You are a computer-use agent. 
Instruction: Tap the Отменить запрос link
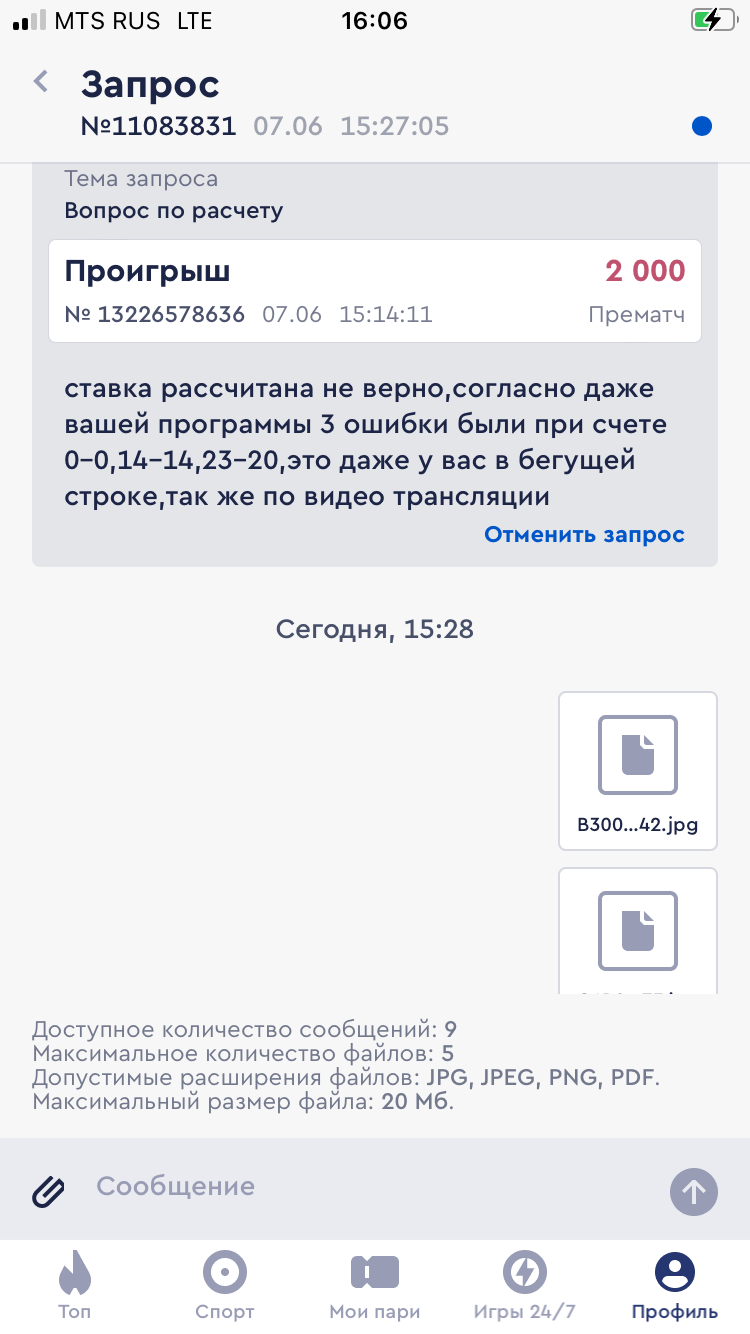click(x=584, y=534)
